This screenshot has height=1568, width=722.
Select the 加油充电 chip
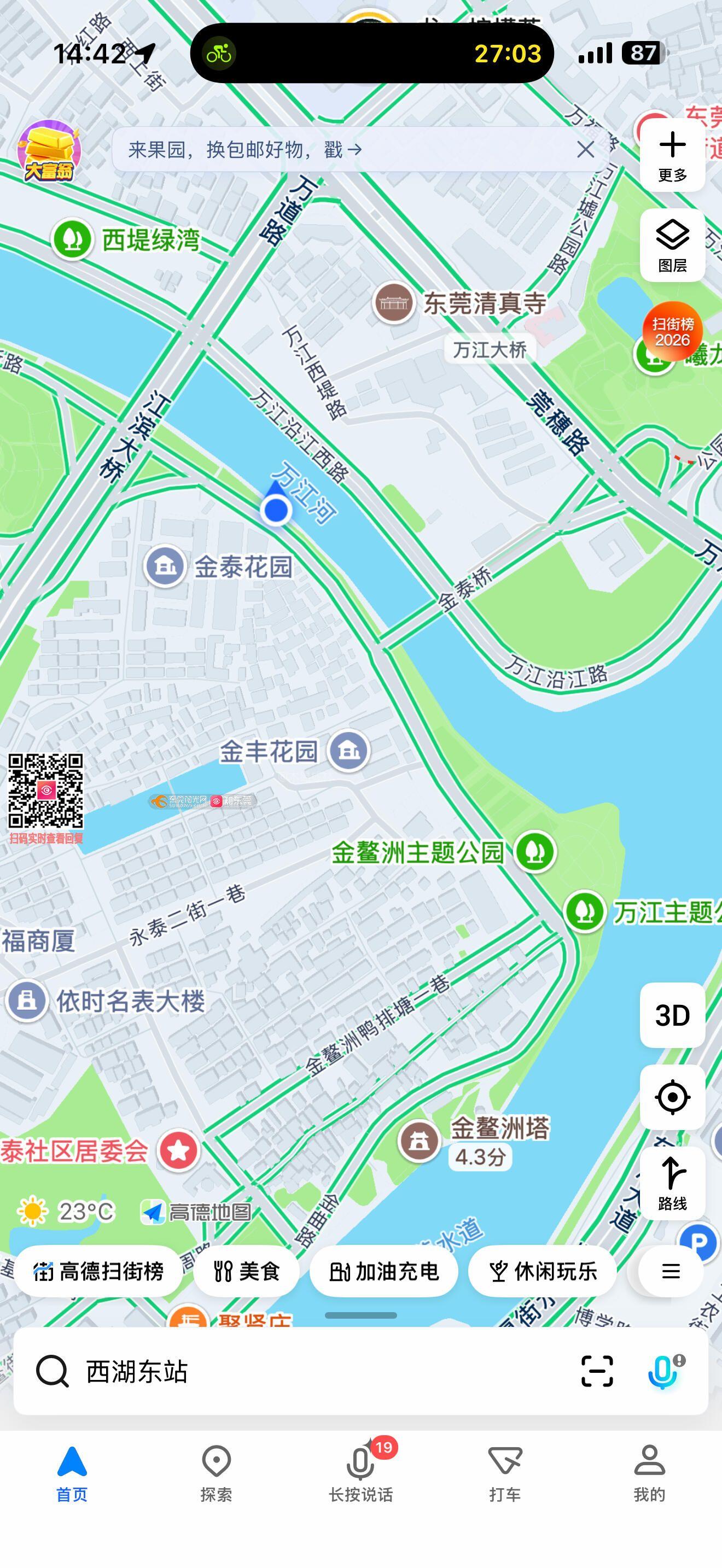(383, 1271)
